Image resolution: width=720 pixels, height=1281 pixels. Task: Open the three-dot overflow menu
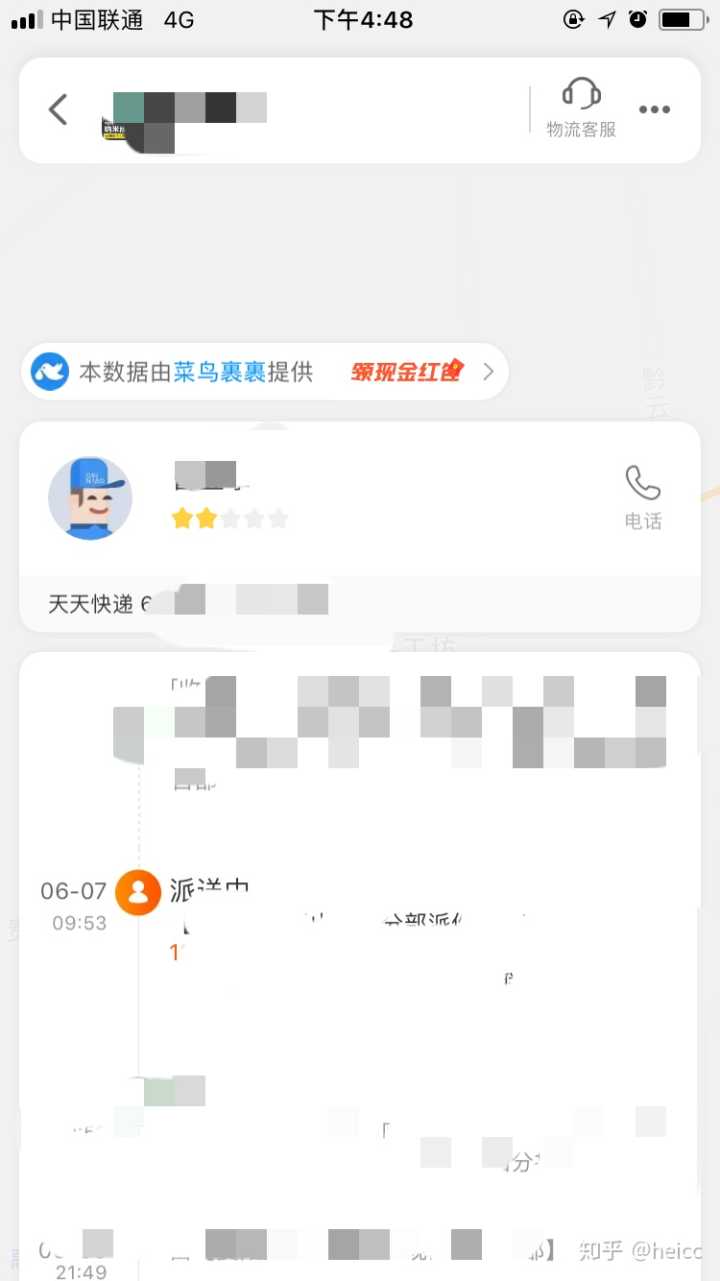pos(654,110)
